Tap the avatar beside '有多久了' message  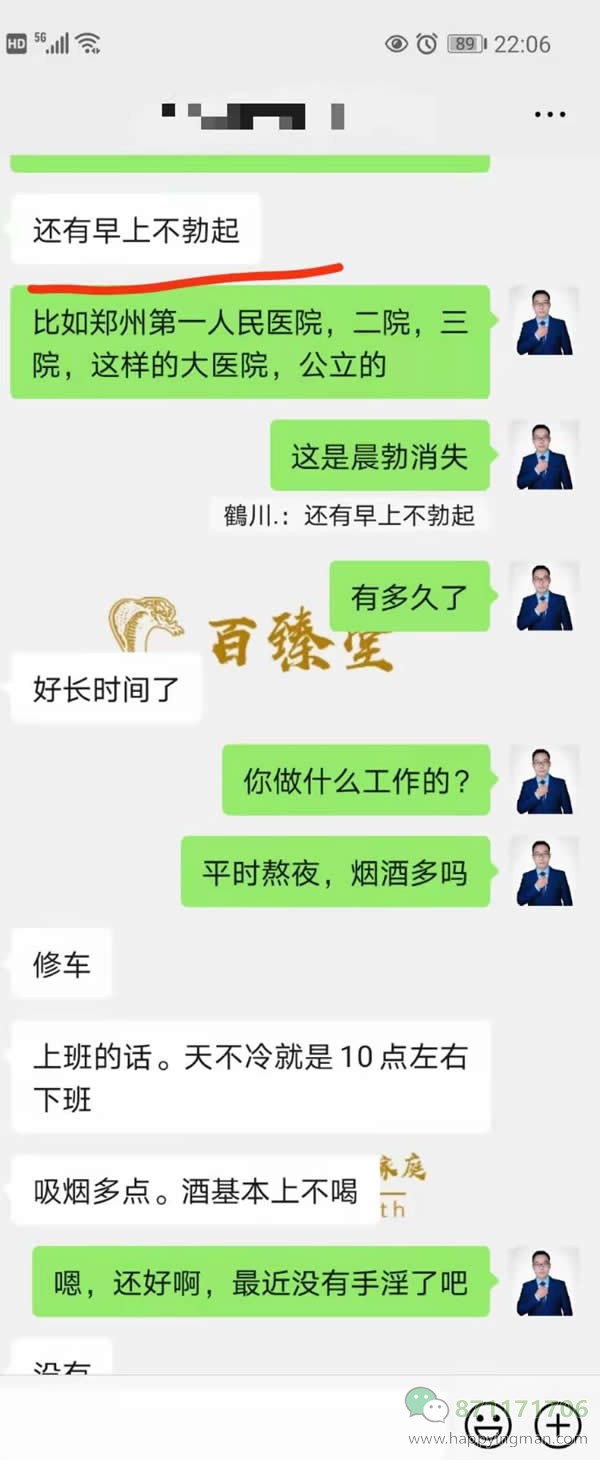pos(544,598)
